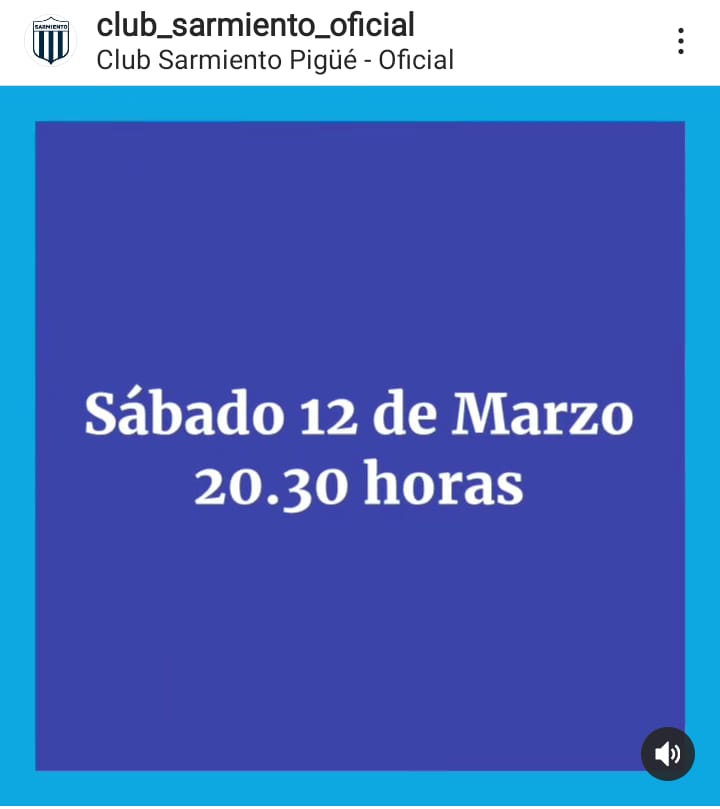Open club_sarmiento_oficial profile via username
This screenshot has height=809, width=720.
[255, 24]
